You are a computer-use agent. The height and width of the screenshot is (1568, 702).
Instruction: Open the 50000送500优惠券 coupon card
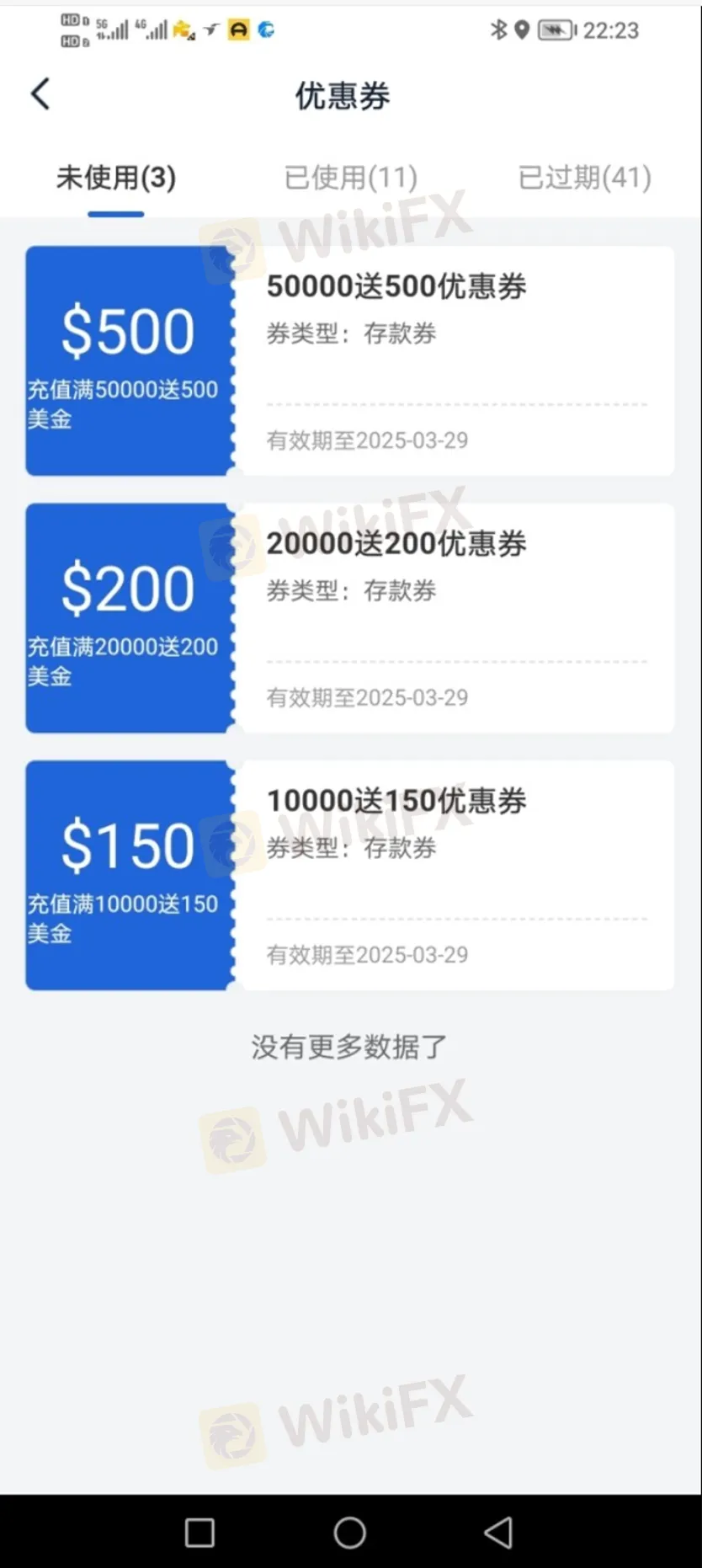pos(350,360)
